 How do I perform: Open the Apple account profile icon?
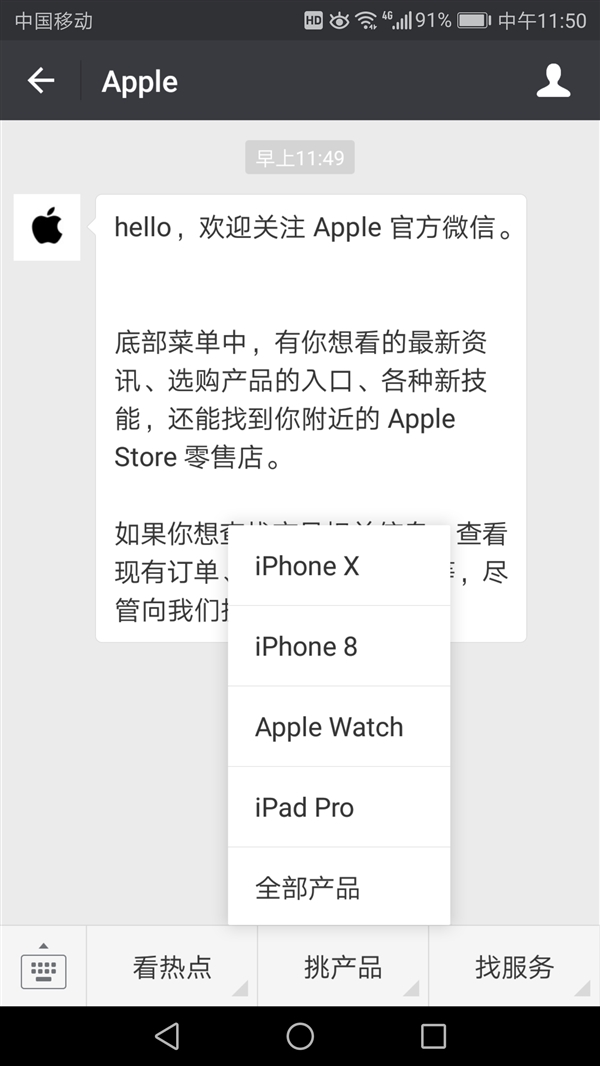pyautogui.click(x=553, y=81)
